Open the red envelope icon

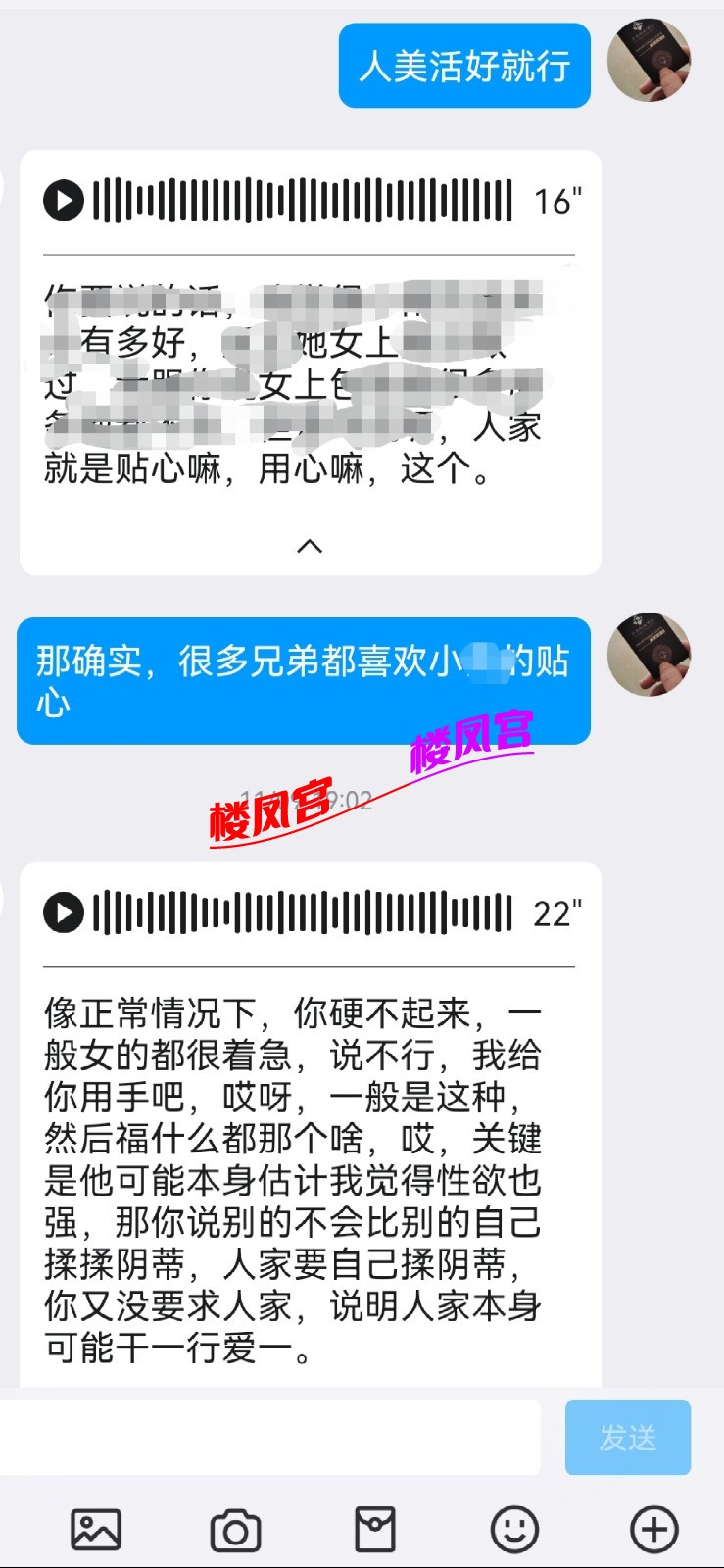pyautogui.click(x=374, y=1529)
